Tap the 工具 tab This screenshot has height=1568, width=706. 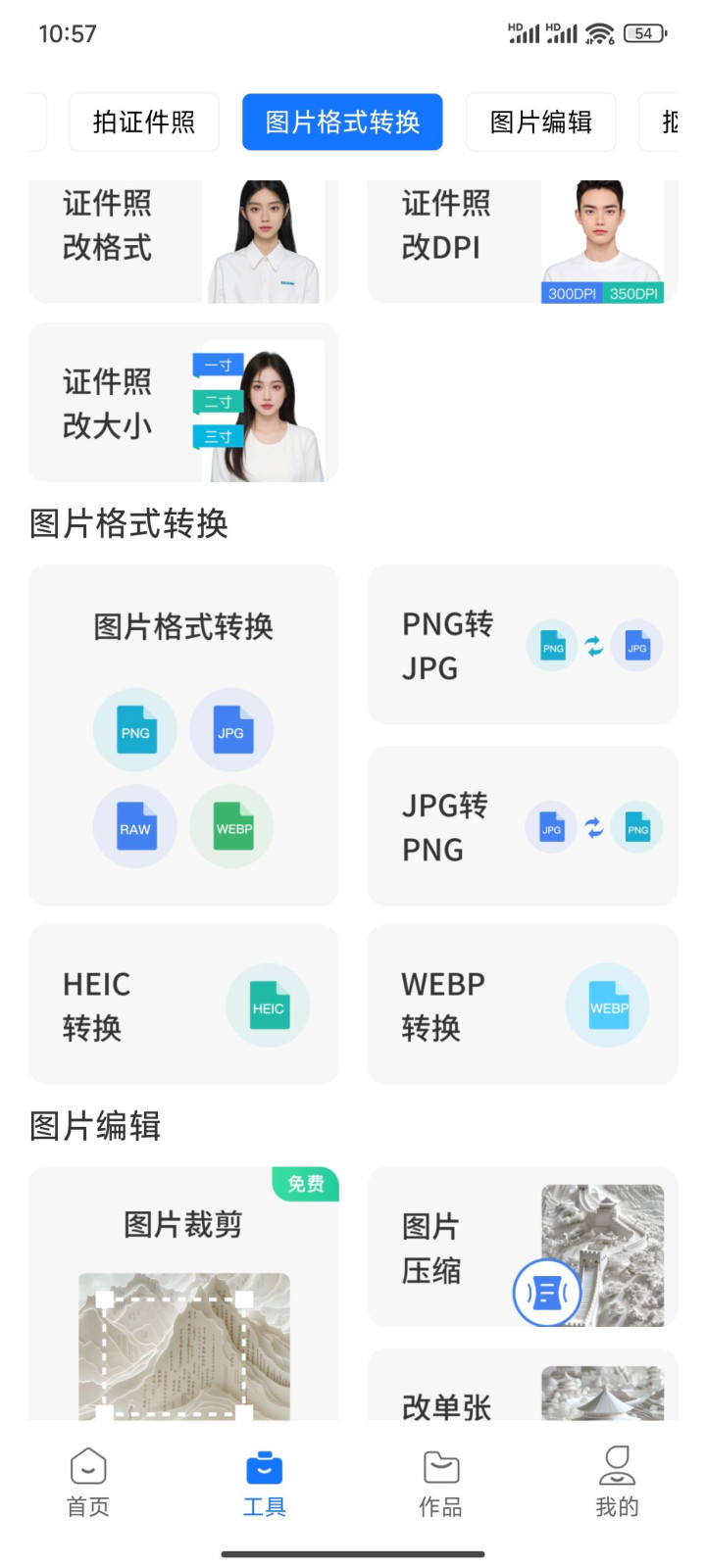(265, 1482)
